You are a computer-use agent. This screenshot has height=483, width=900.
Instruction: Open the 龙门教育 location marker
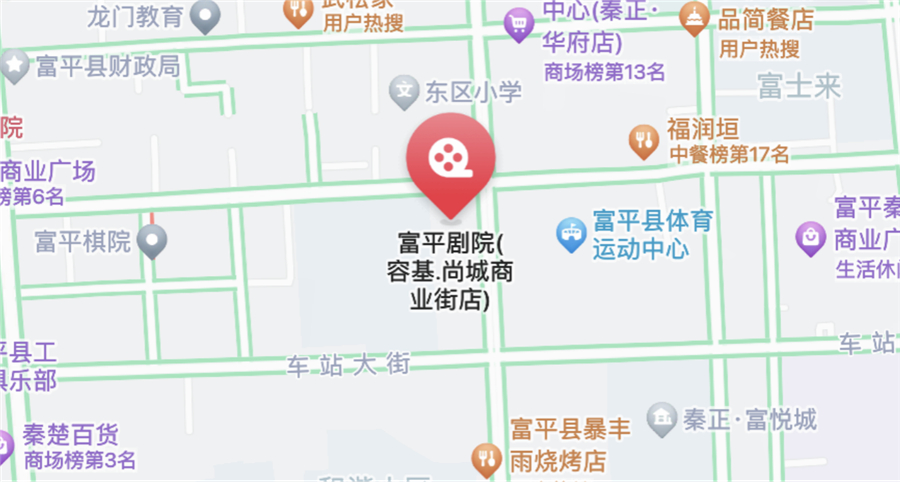pyautogui.click(x=206, y=16)
